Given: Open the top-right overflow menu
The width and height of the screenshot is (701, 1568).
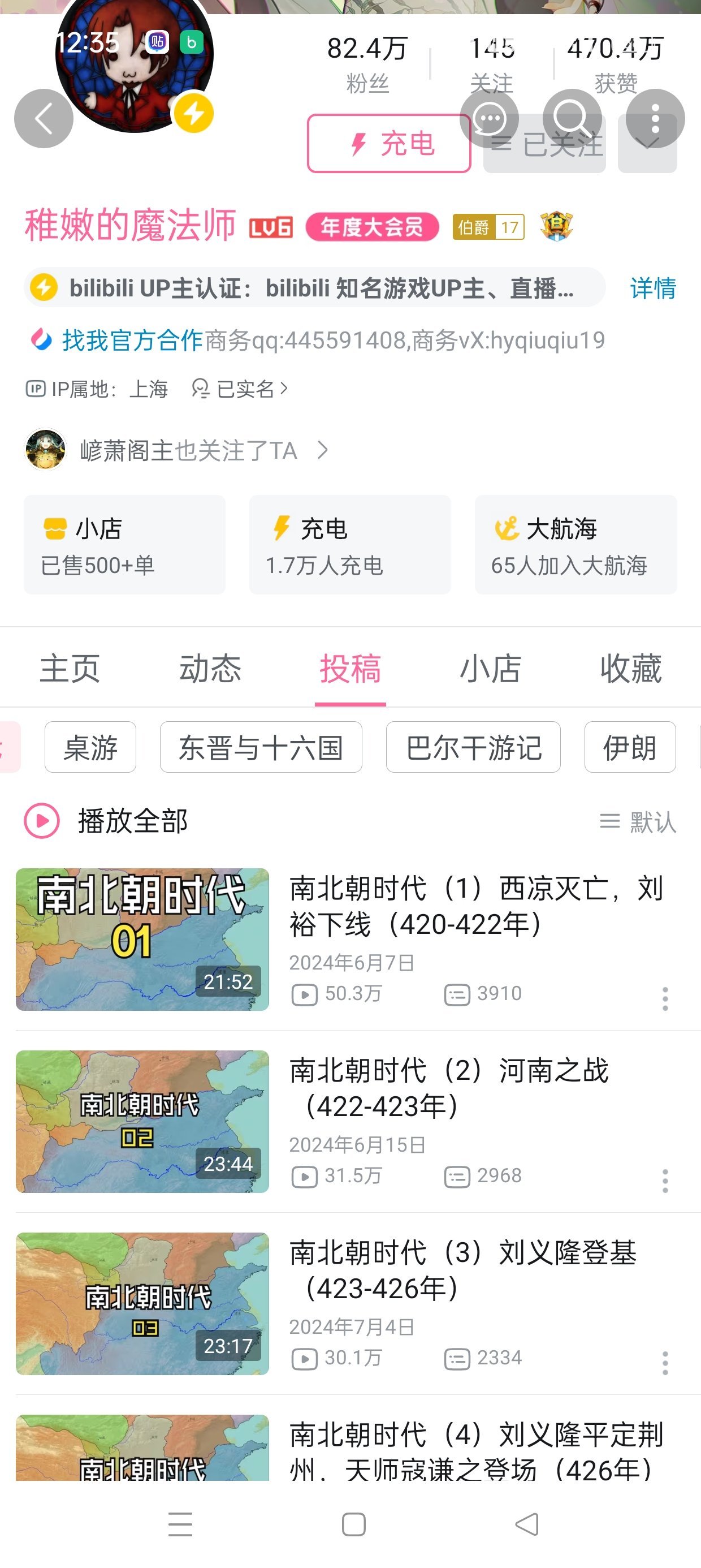Looking at the screenshot, I should tap(655, 119).
